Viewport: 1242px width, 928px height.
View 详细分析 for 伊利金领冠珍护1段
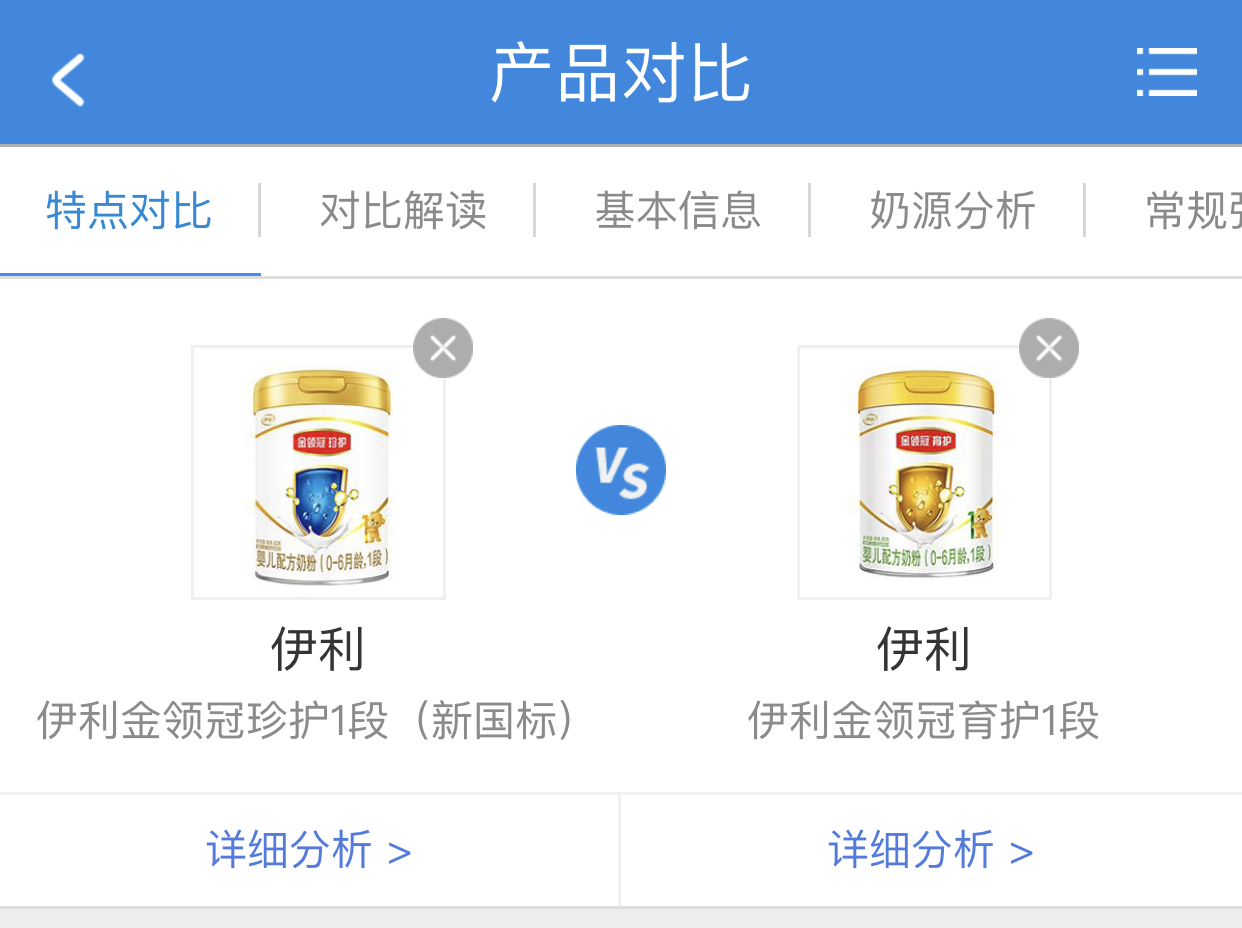coord(309,851)
